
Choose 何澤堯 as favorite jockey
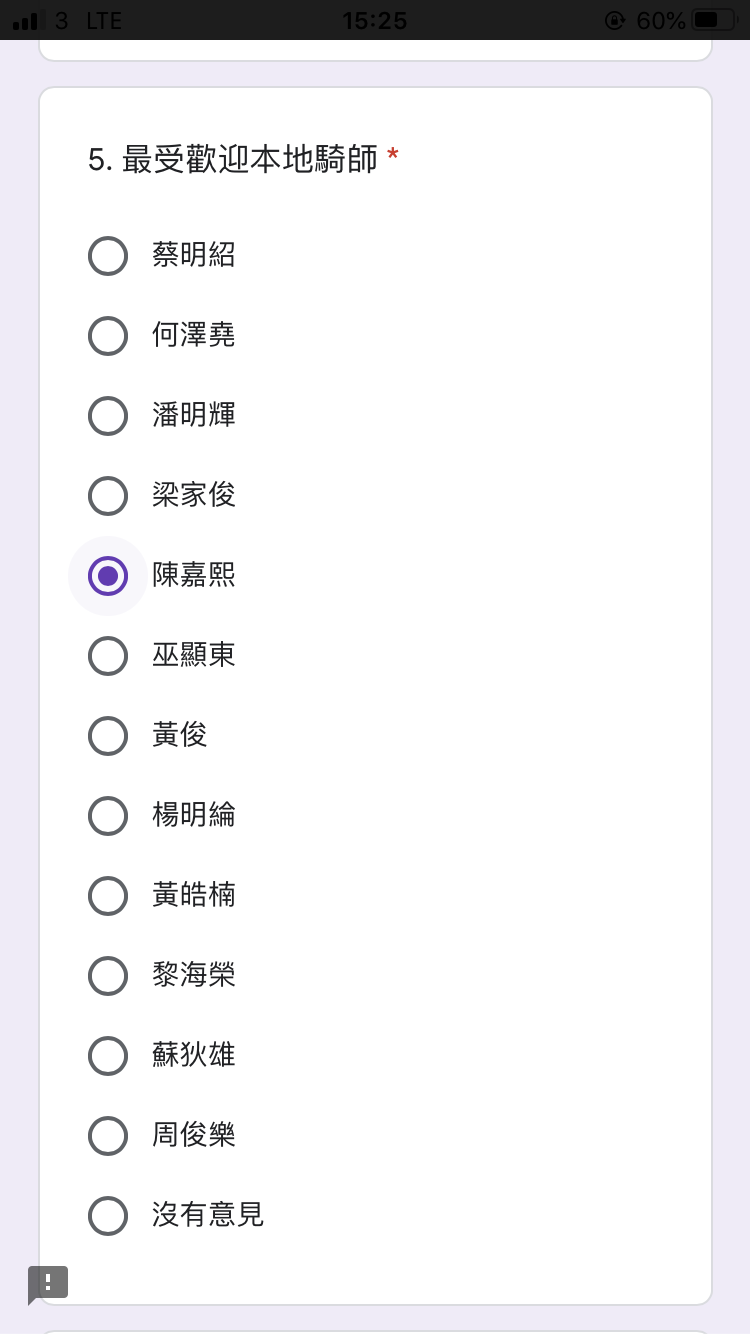click(108, 336)
